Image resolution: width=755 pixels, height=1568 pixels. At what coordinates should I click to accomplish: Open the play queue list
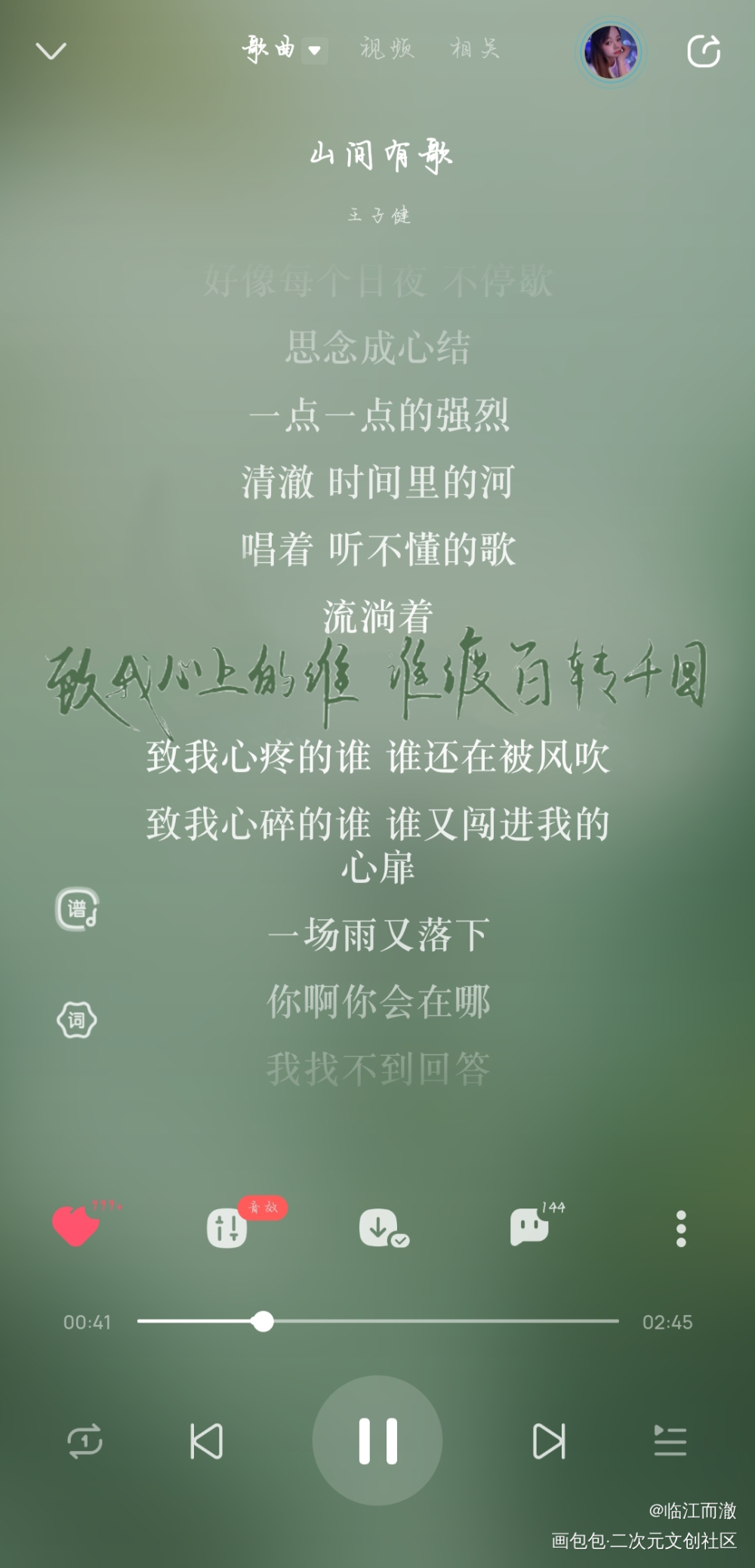pyautogui.click(x=670, y=1441)
